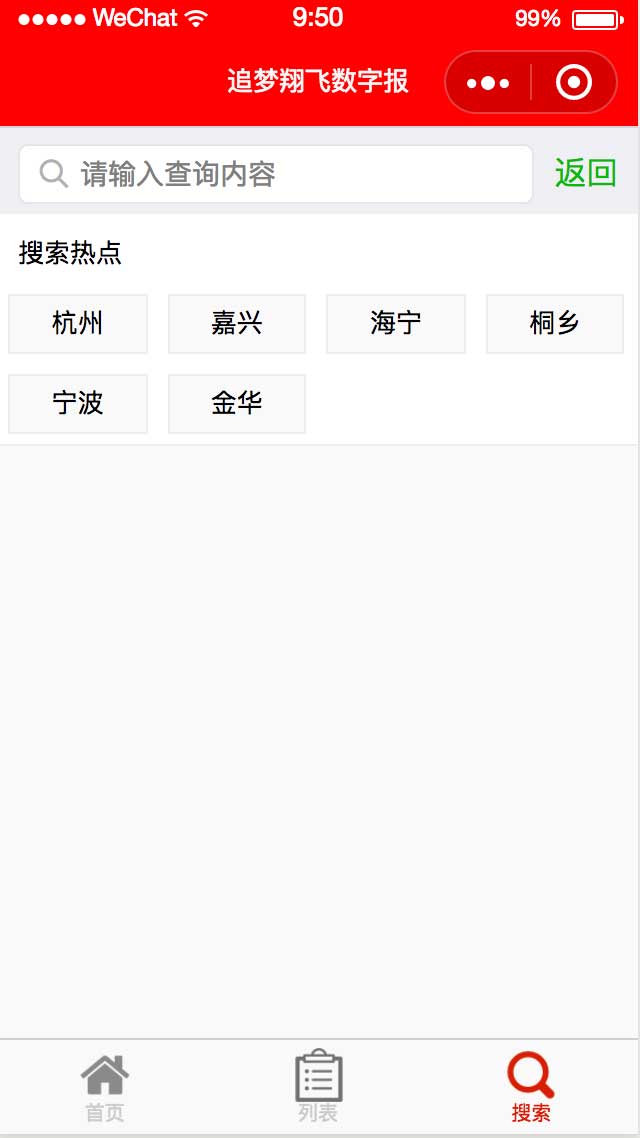Viewport: 640px width, 1138px height.
Task: Choose the 海宁 hot search chip
Action: point(395,324)
